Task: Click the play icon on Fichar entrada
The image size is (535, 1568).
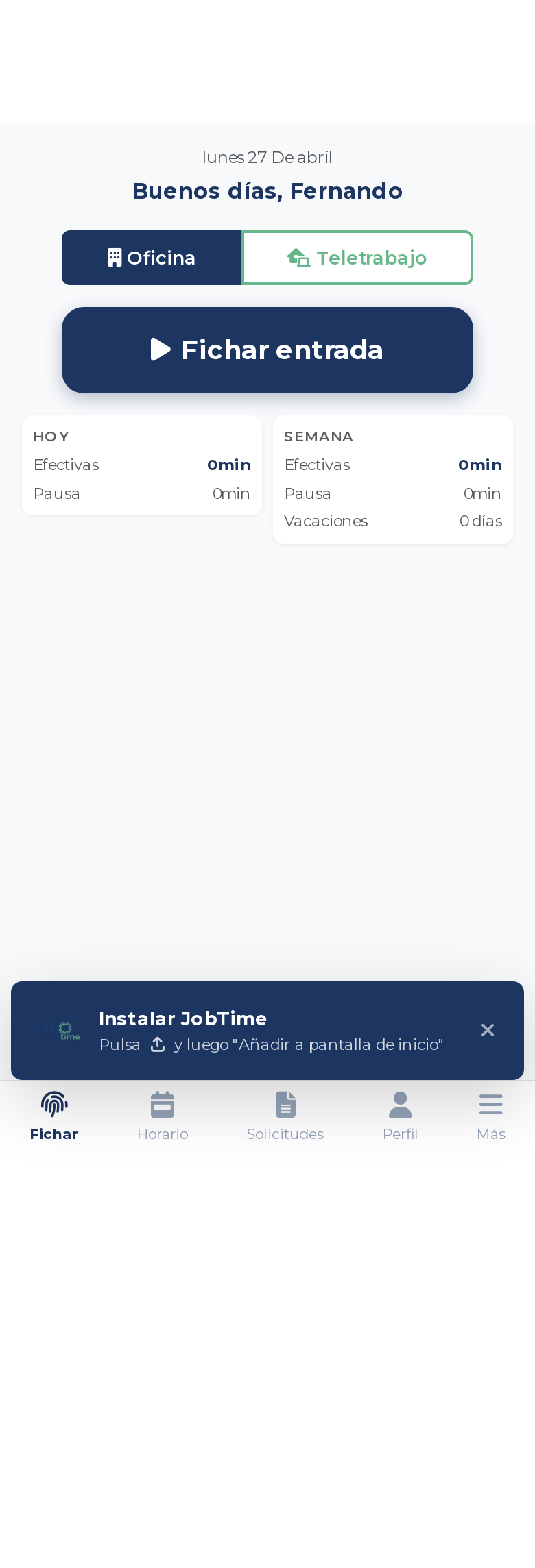Action: [159, 350]
